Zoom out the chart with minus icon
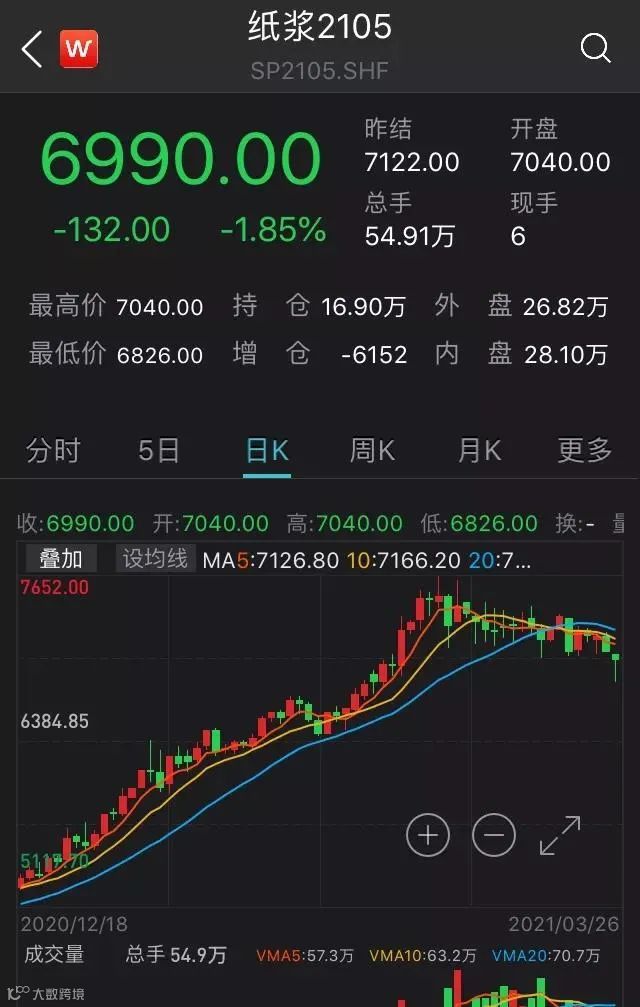 tap(494, 835)
